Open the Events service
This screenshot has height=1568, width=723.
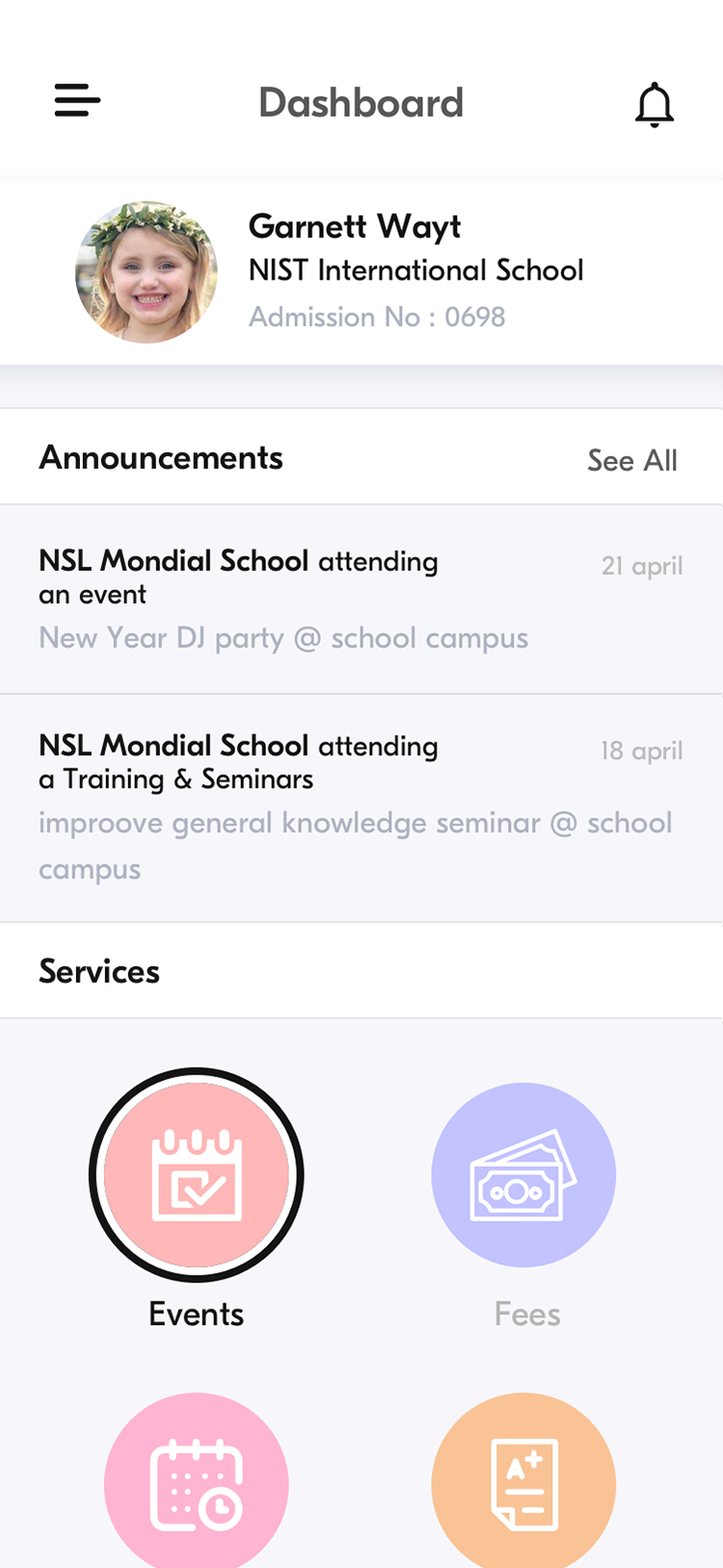pos(197,1175)
